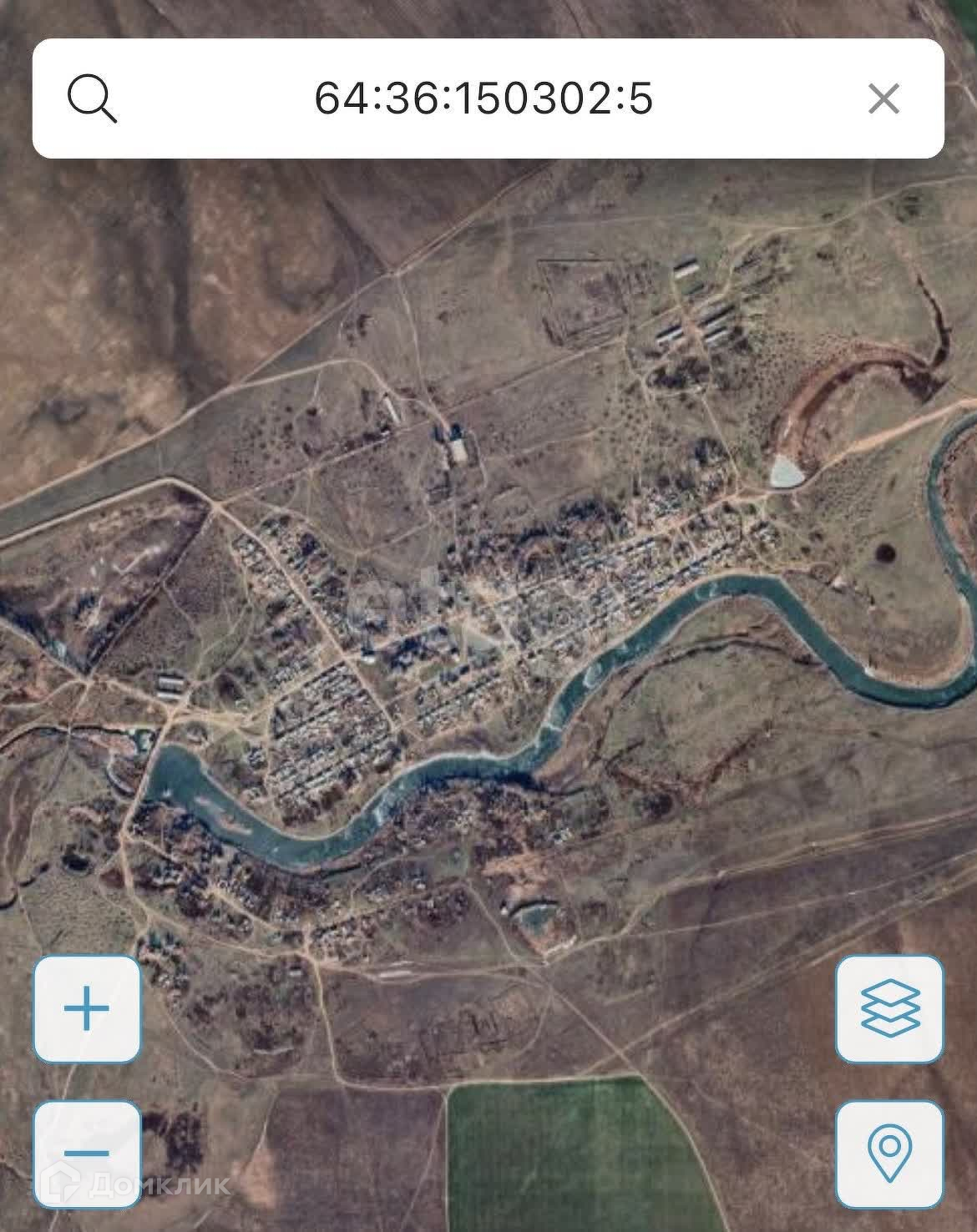This screenshot has height=1232, width=977.
Task: Zoom out of the map
Action: click(87, 1154)
